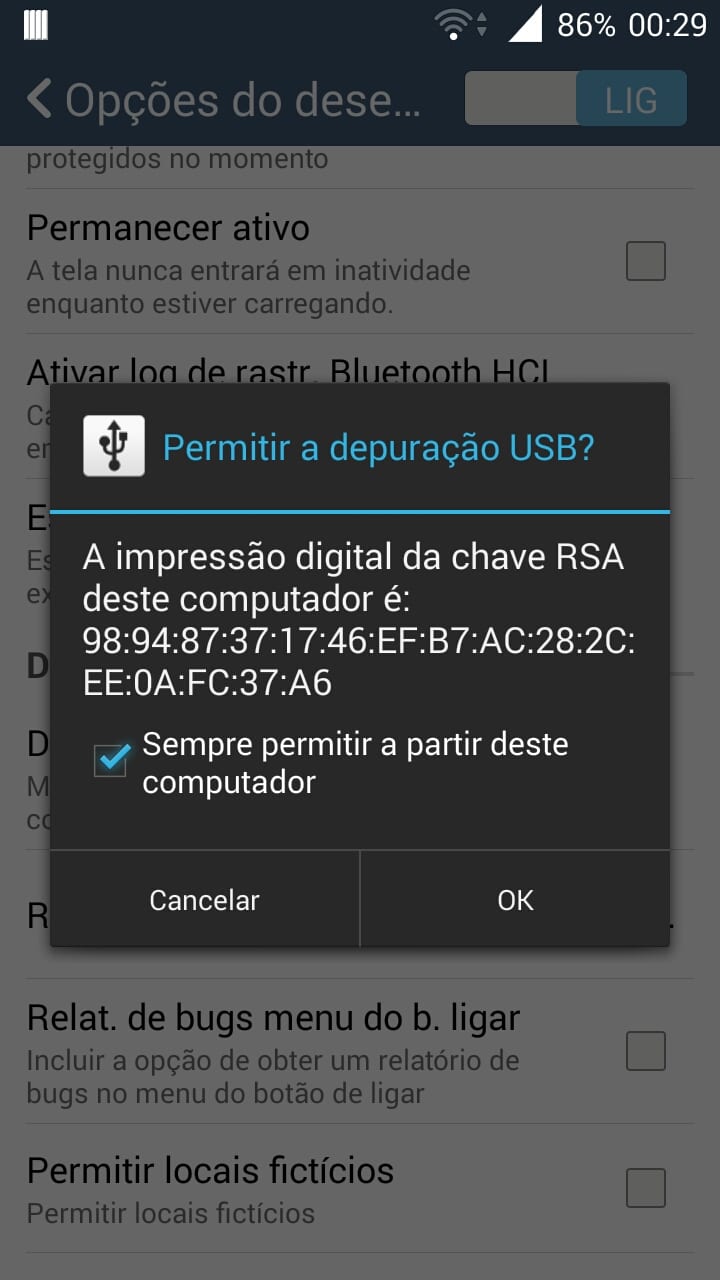Tap Cancelar to deny USB debugging
The height and width of the screenshot is (1280, 720).
[204, 900]
